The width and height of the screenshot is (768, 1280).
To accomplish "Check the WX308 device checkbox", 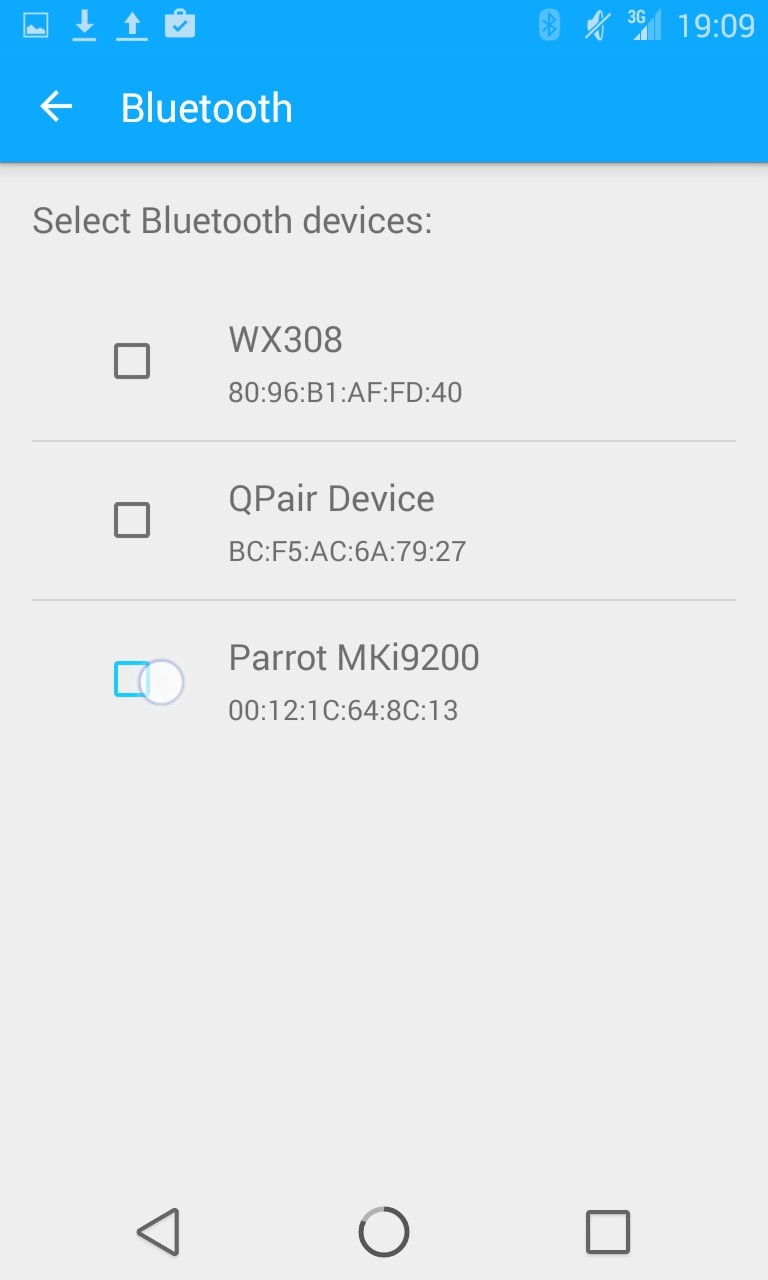I will (x=132, y=361).
